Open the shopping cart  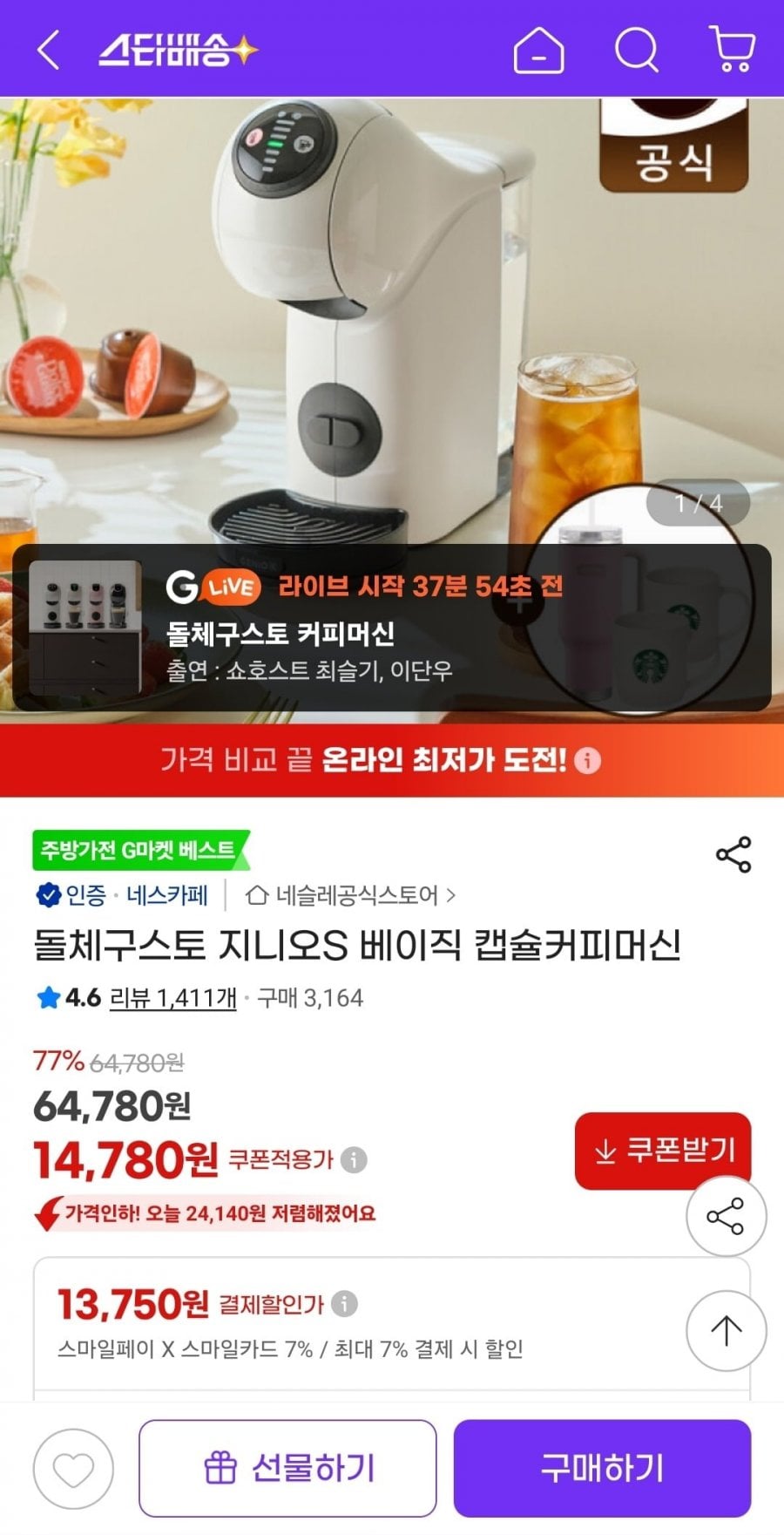pos(732,50)
